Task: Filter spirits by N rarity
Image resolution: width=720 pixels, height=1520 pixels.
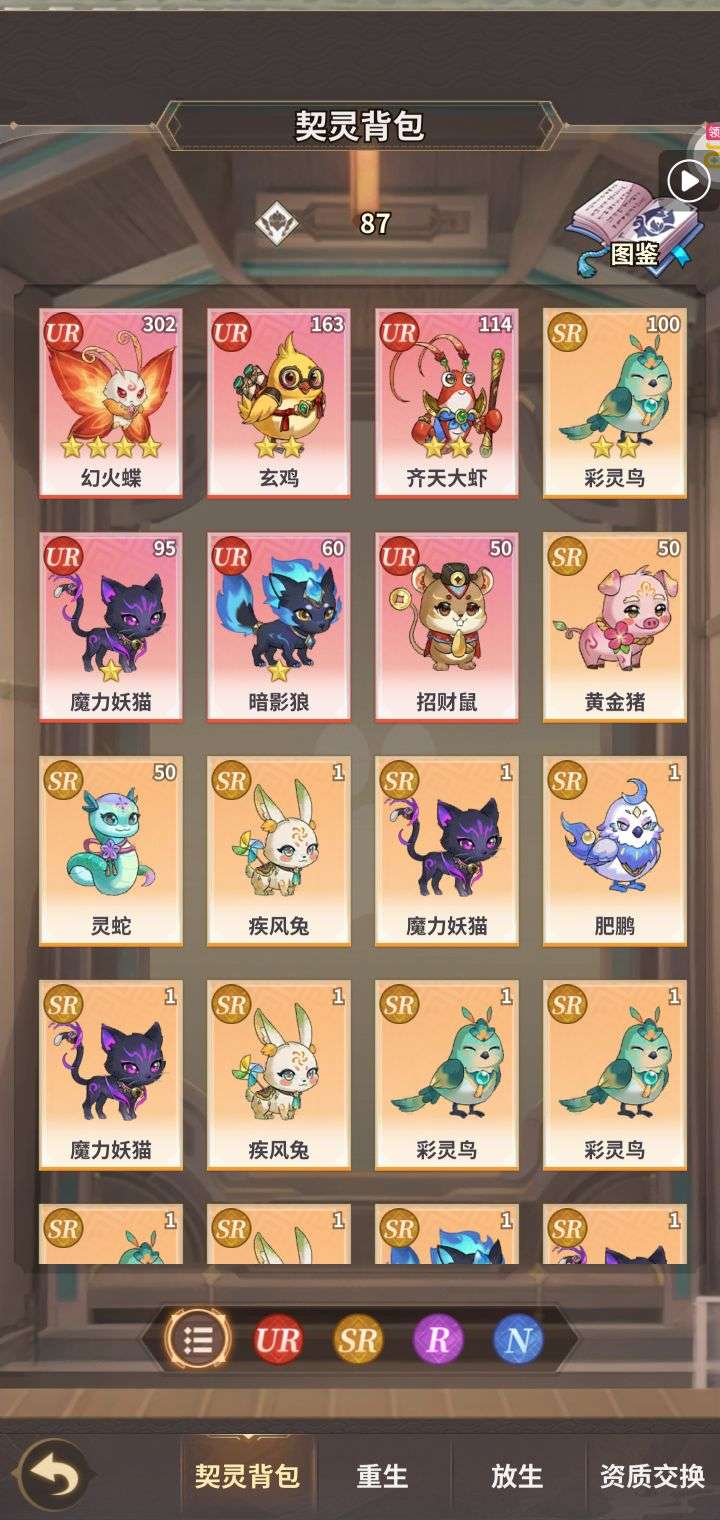Action: (518, 1340)
